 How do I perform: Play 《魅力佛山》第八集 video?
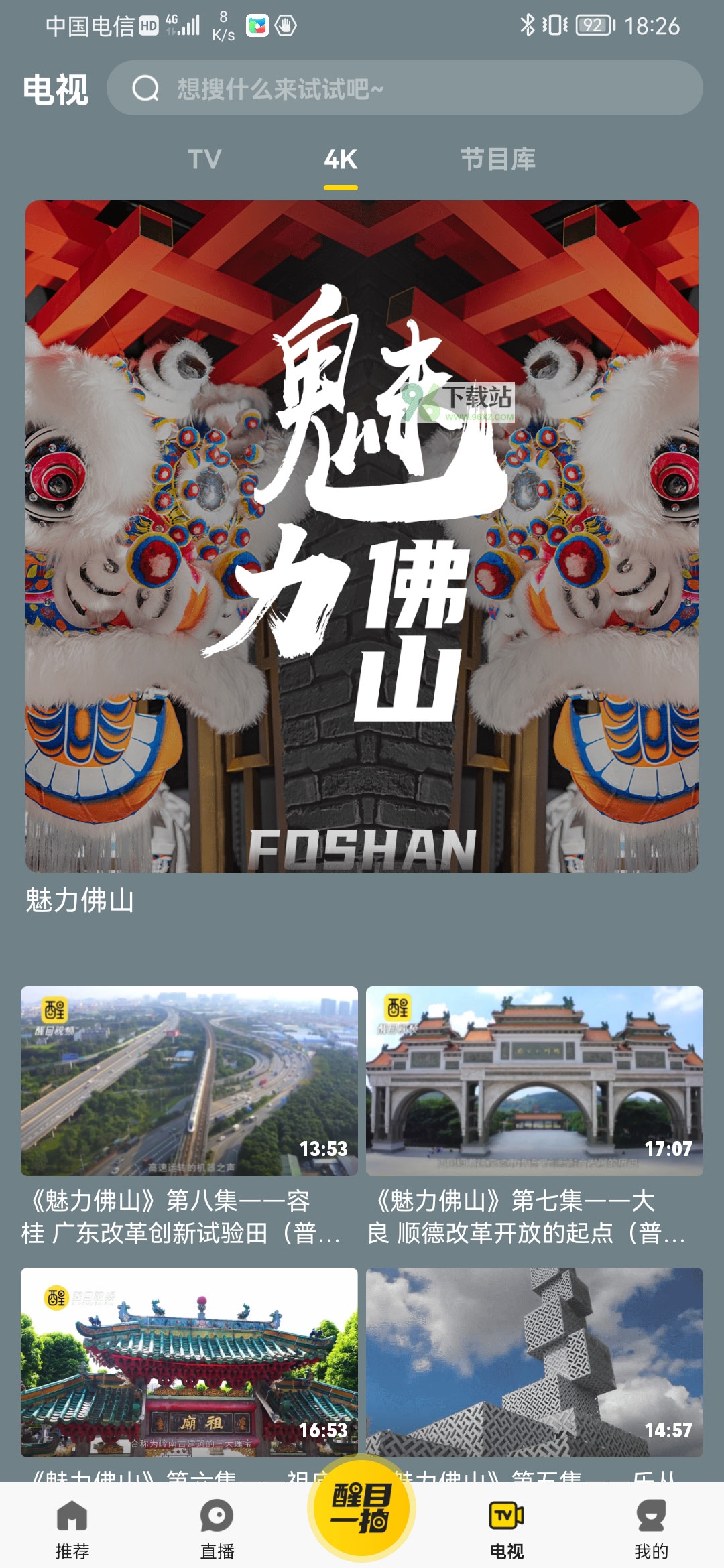click(x=189, y=1081)
